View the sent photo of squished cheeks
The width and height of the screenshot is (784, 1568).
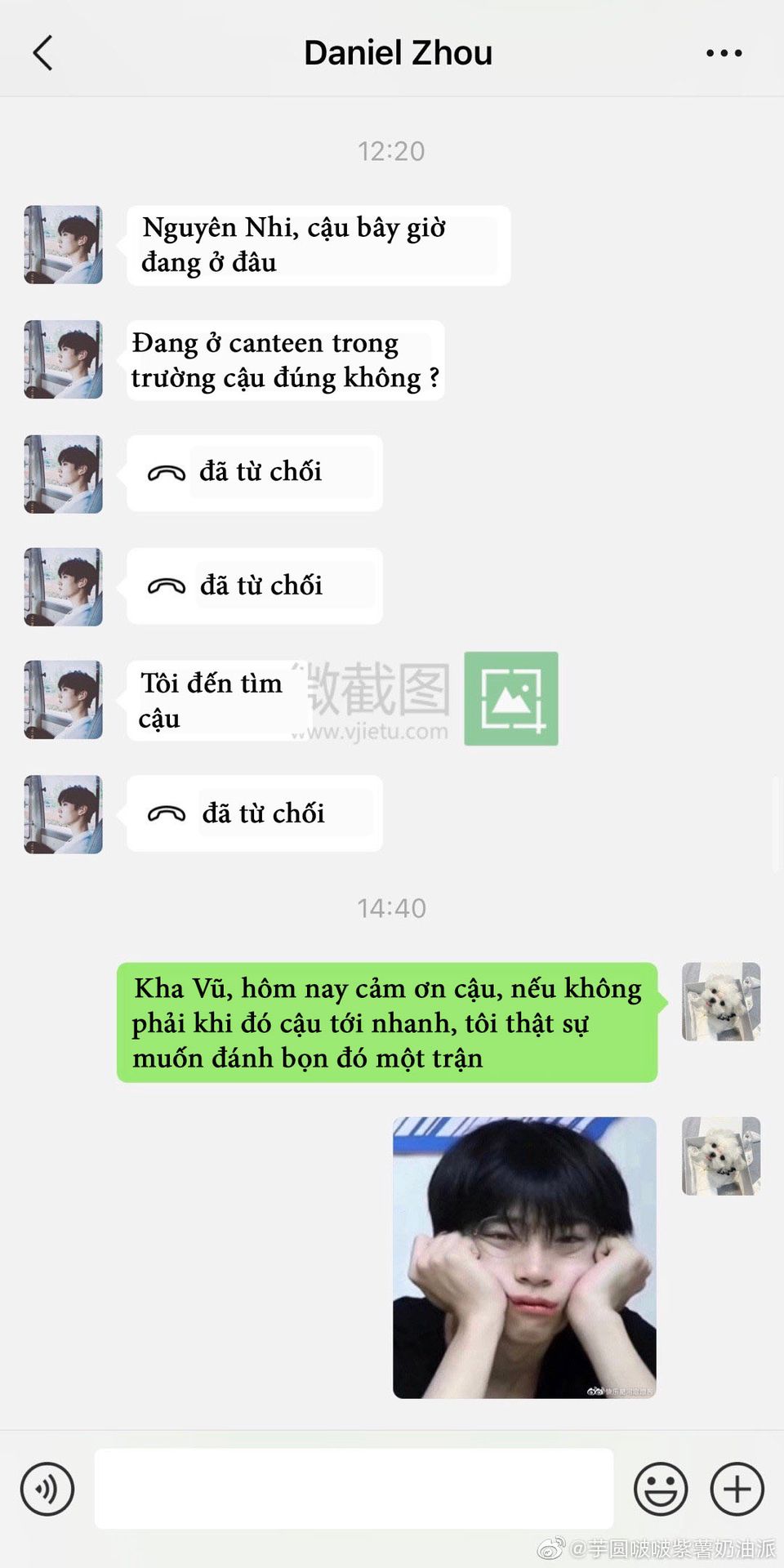[x=524, y=1258]
